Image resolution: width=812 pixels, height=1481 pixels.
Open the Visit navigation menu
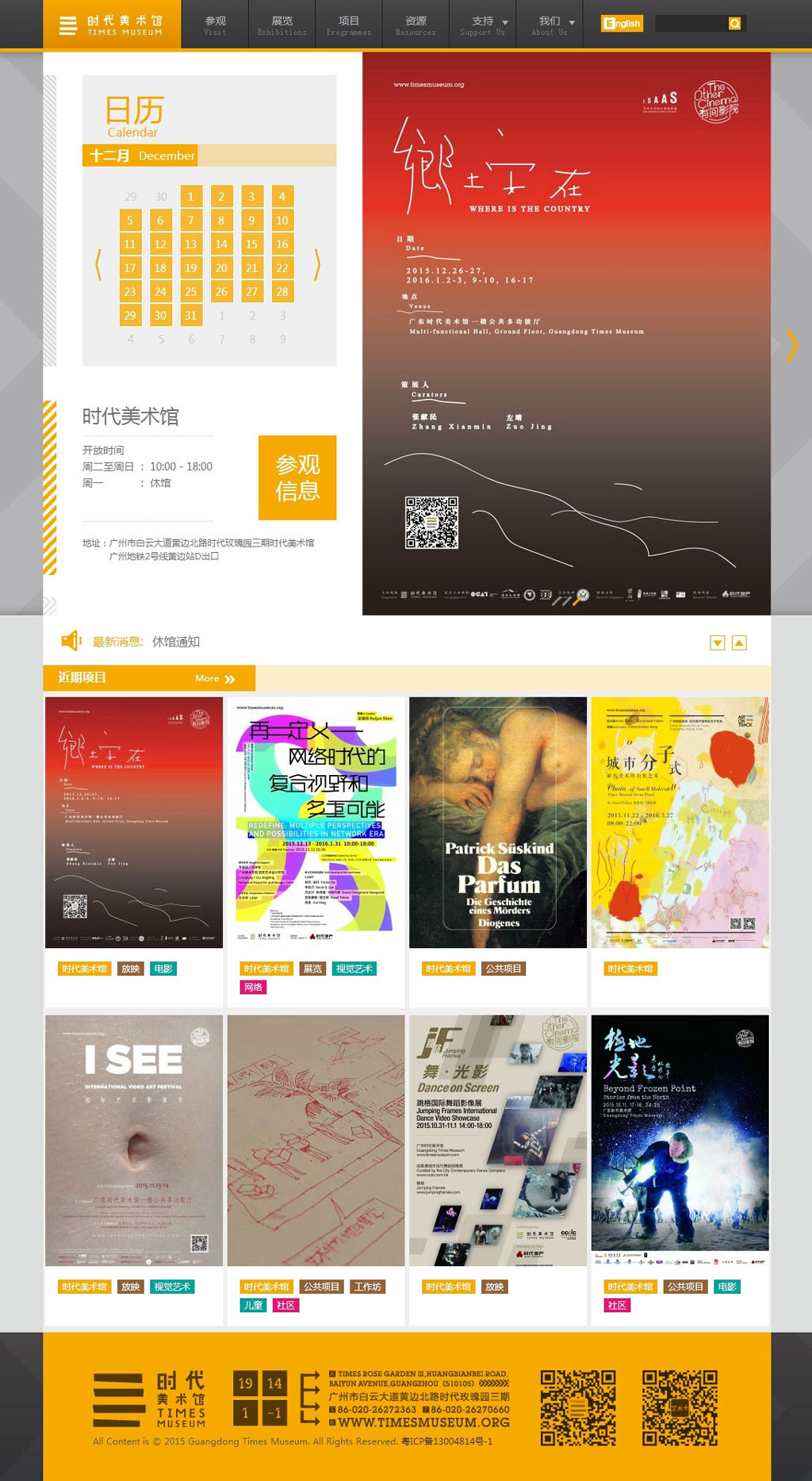(x=215, y=25)
